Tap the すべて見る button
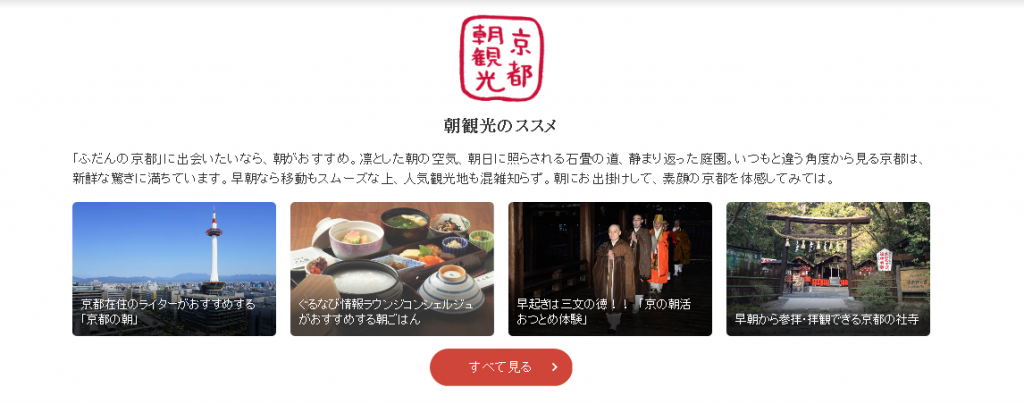The image size is (1024, 404). [x=501, y=367]
